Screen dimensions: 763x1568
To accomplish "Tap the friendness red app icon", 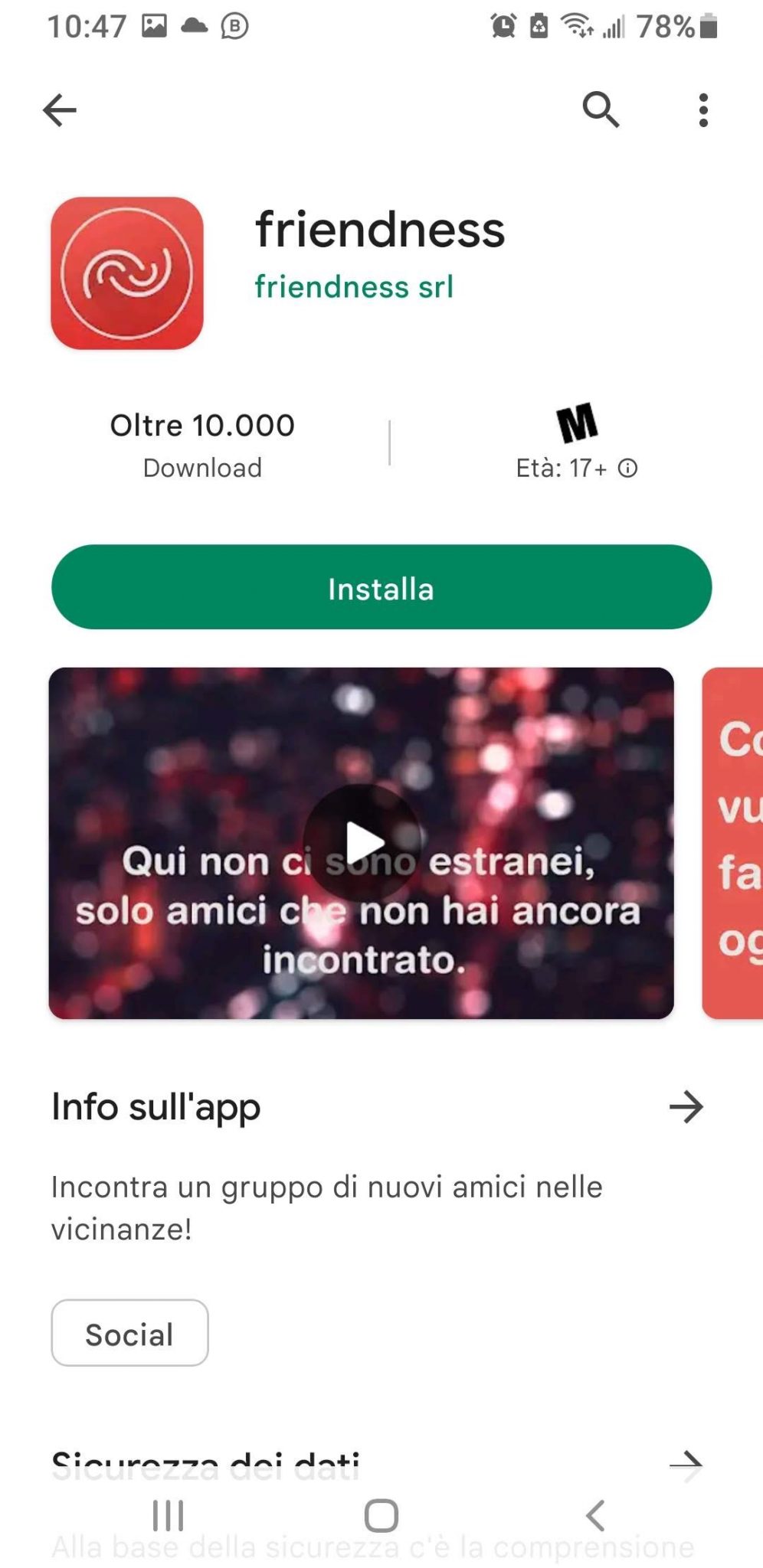I will [125, 273].
